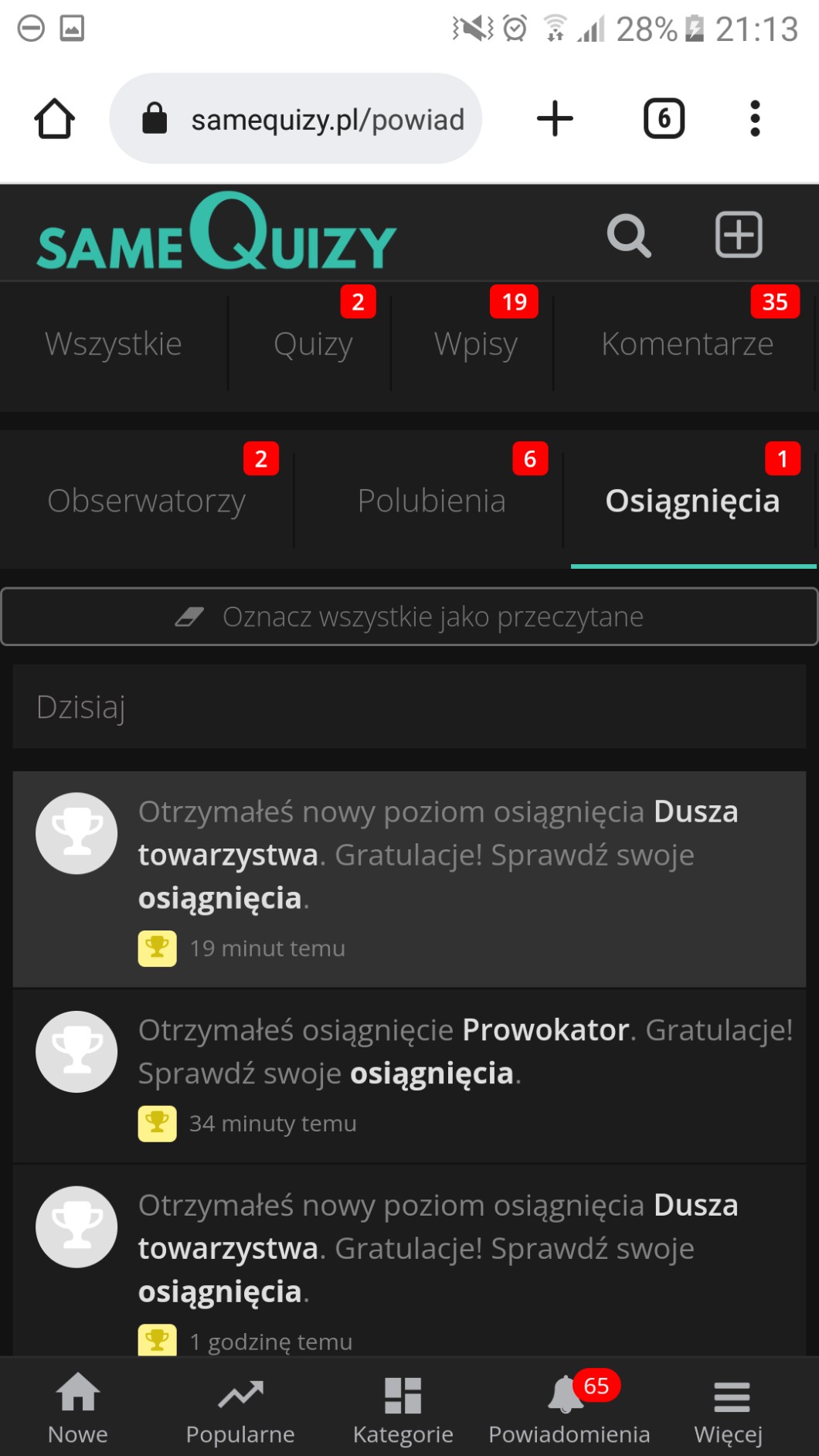The height and width of the screenshot is (1456, 819).
Task: Open the Wpisy tab
Action: (x=475, y=343)
